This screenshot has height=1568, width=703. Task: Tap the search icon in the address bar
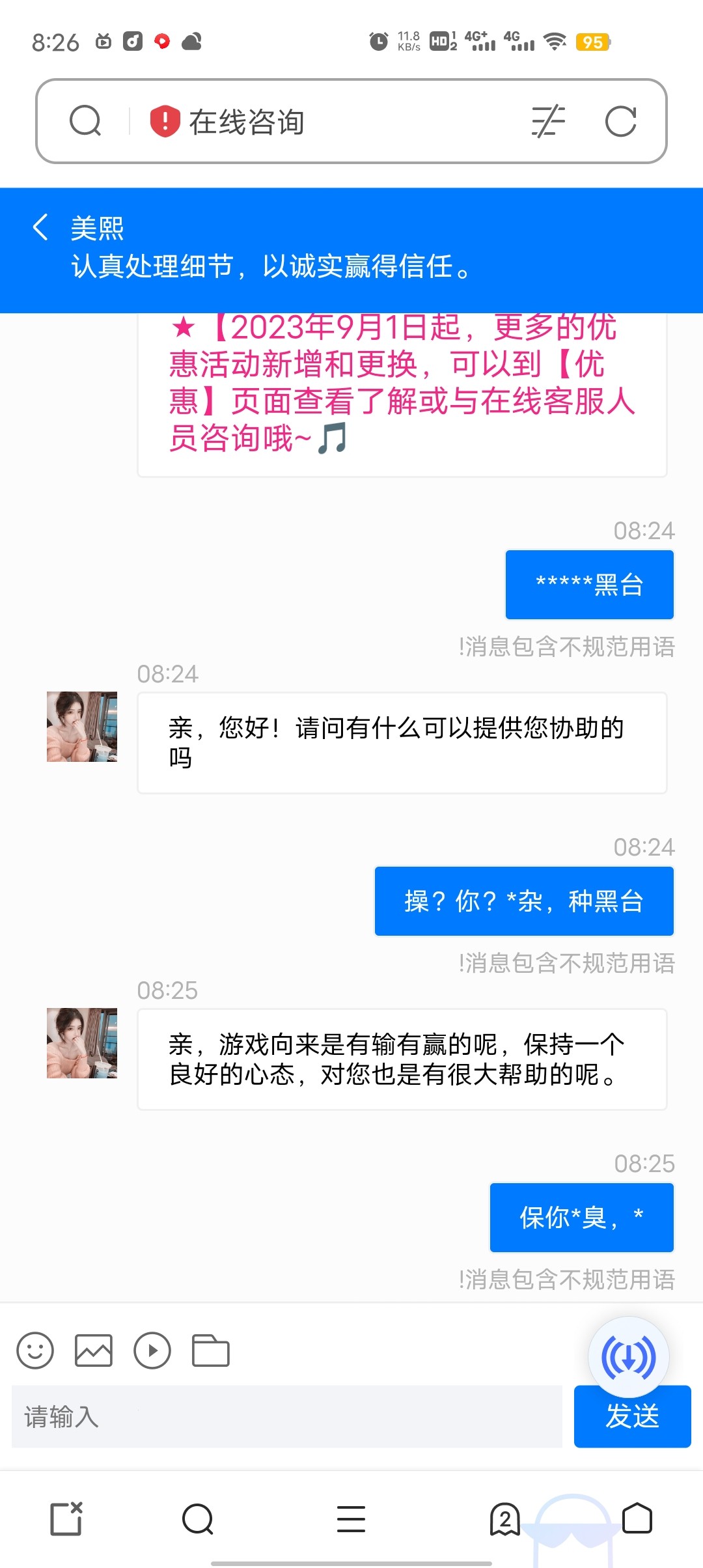tap(85, 121)
